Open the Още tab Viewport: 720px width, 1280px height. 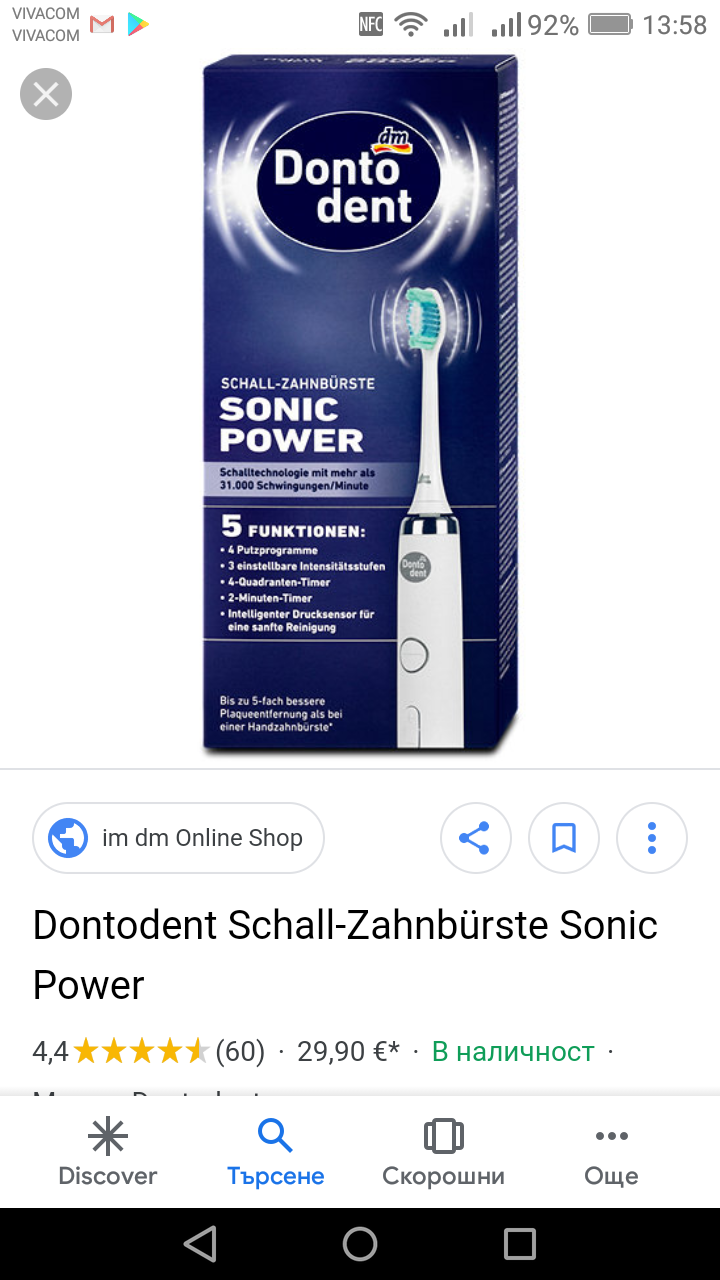[611, 1153]
